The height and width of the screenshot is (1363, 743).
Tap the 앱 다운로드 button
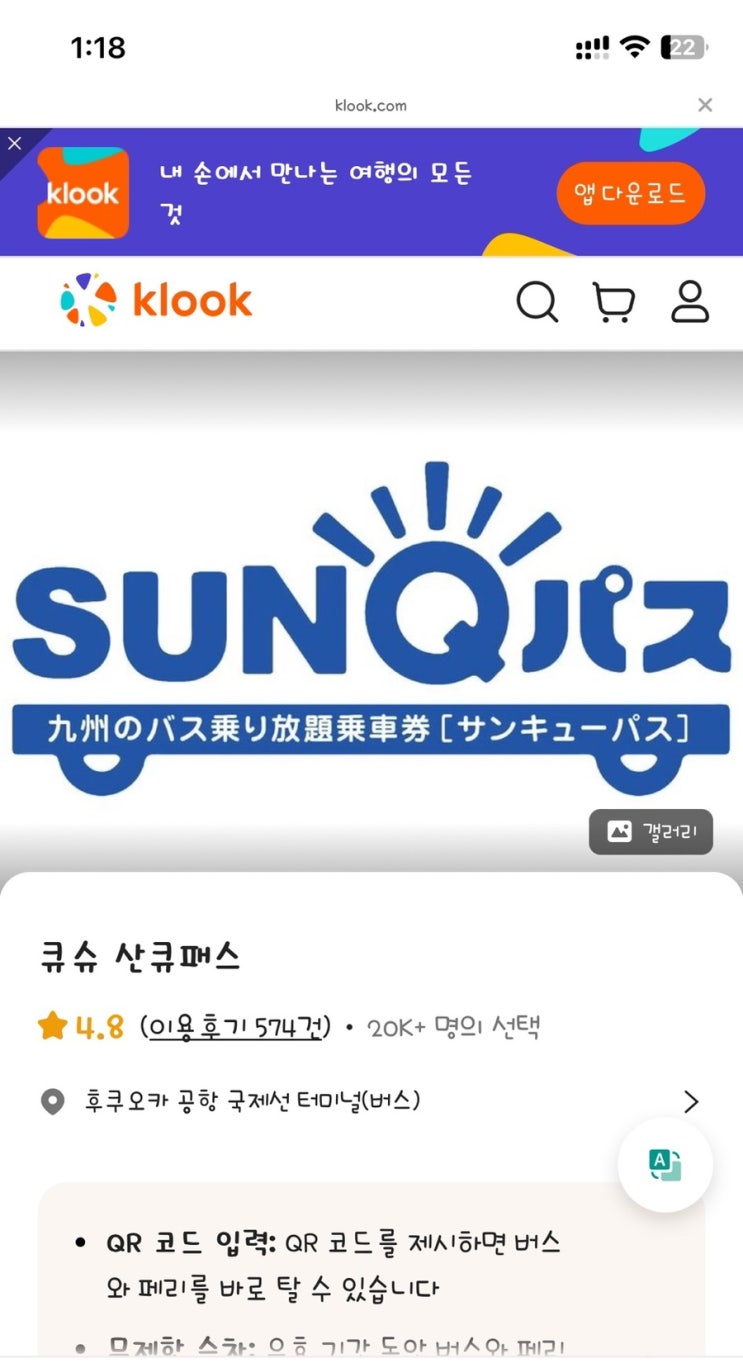(x=630, y=193)
